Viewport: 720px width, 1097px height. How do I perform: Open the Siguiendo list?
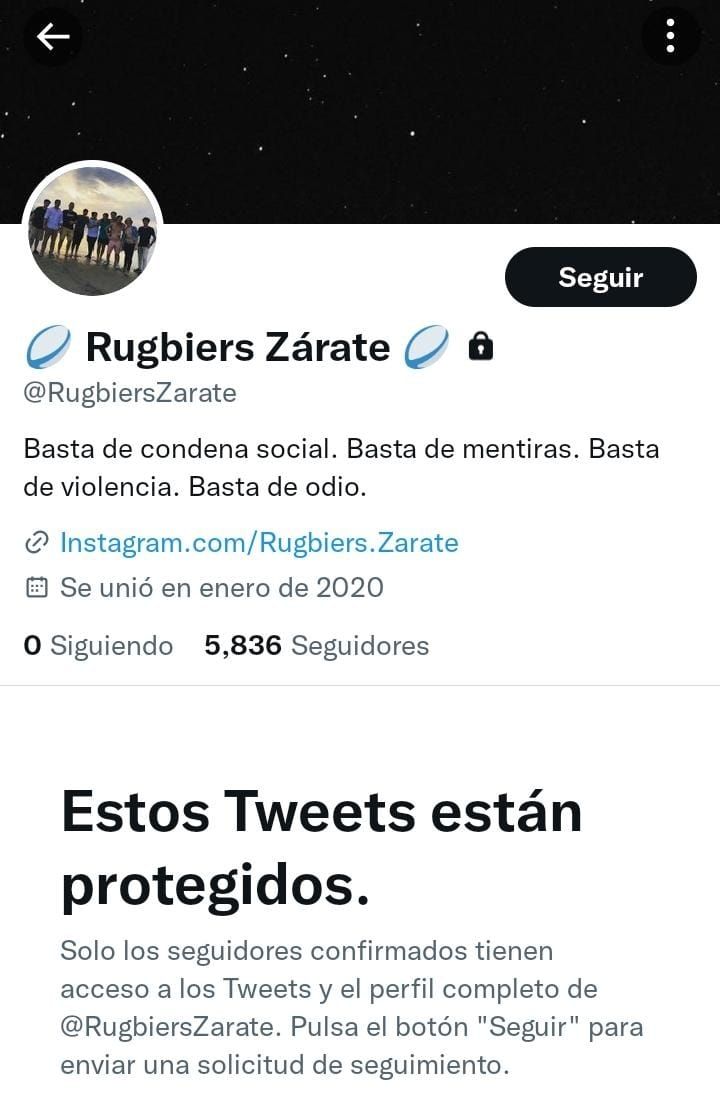[x=98, y=646]
